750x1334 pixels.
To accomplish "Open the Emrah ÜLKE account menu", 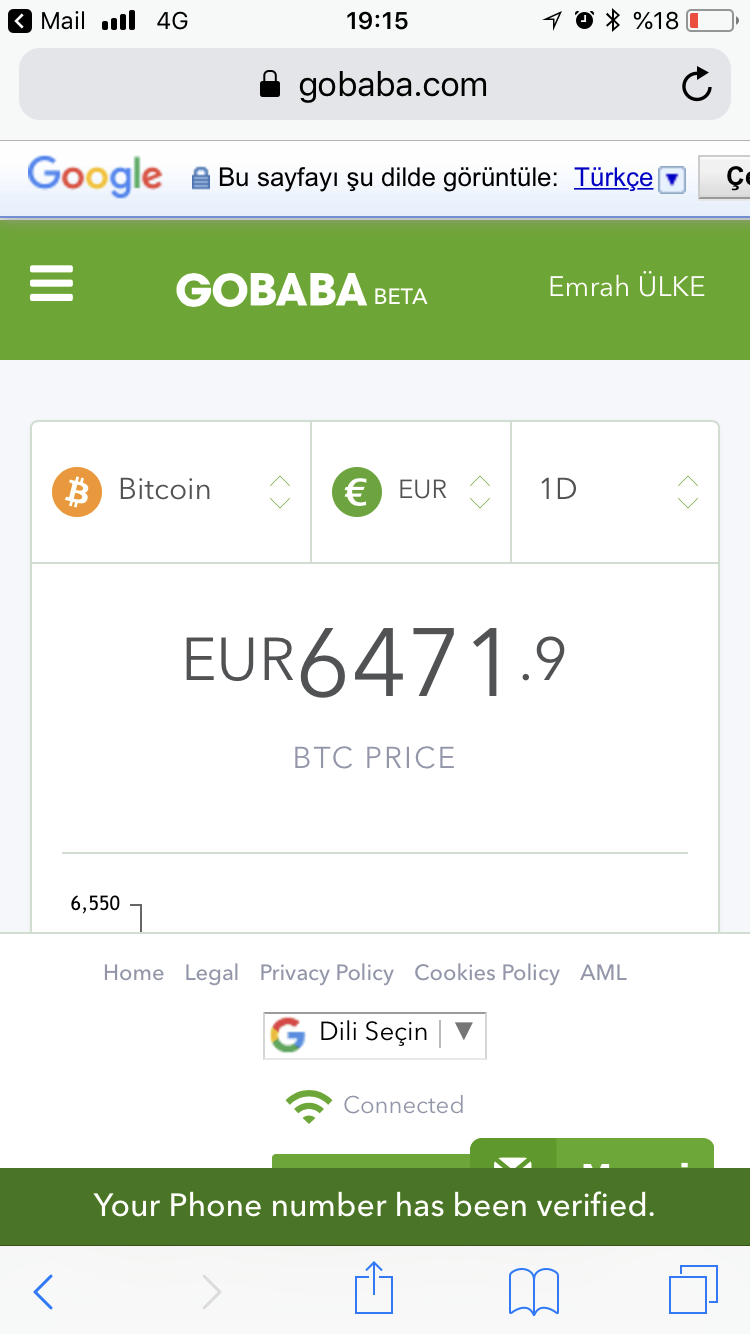I will [626, 287].
